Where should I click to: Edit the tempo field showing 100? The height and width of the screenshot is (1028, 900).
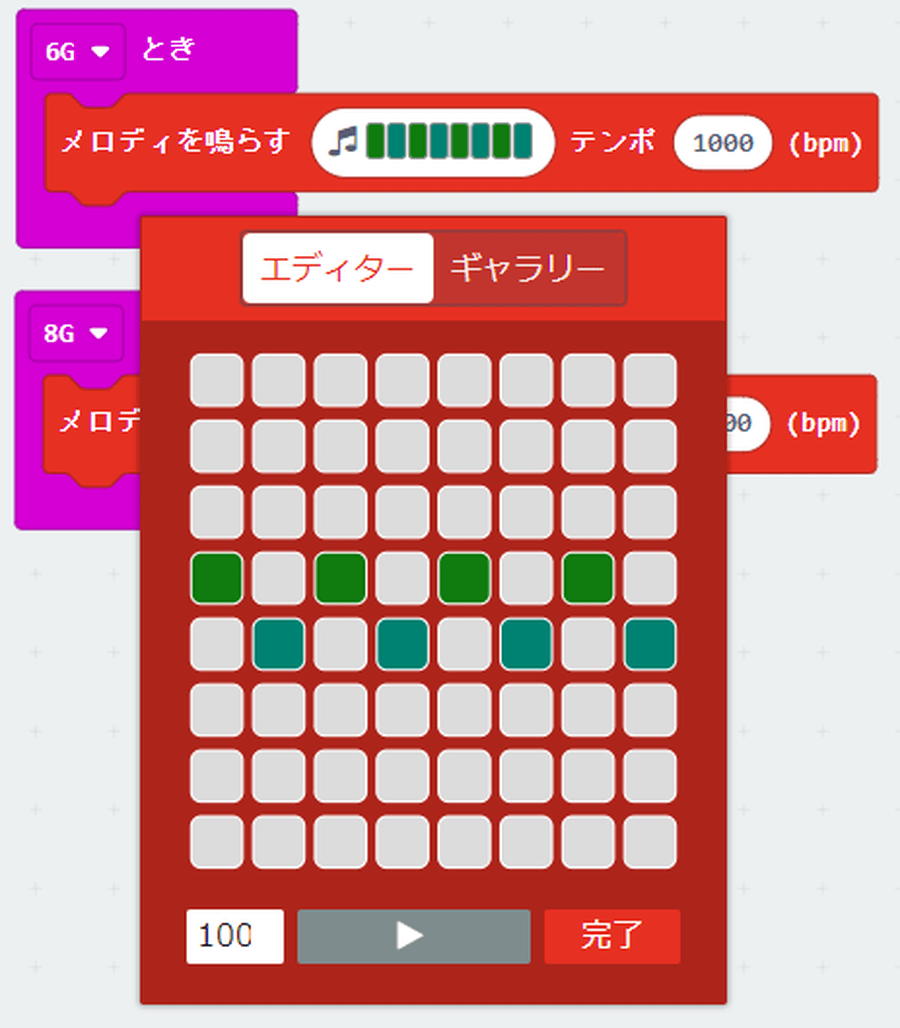point(234,936)
